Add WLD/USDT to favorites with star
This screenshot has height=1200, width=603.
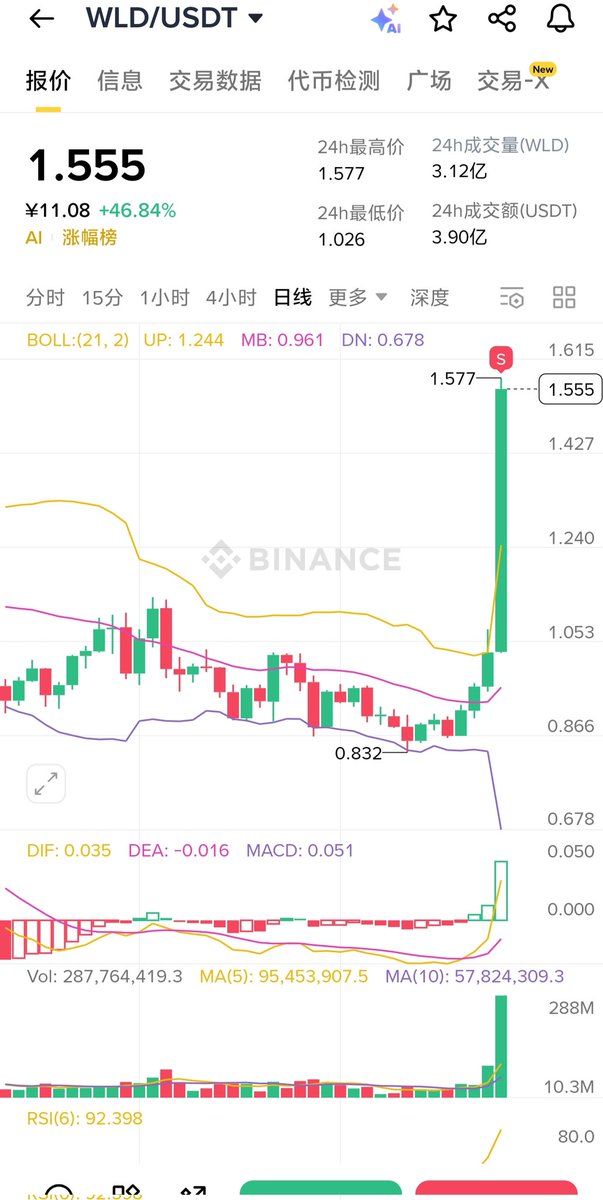[443, 19]
